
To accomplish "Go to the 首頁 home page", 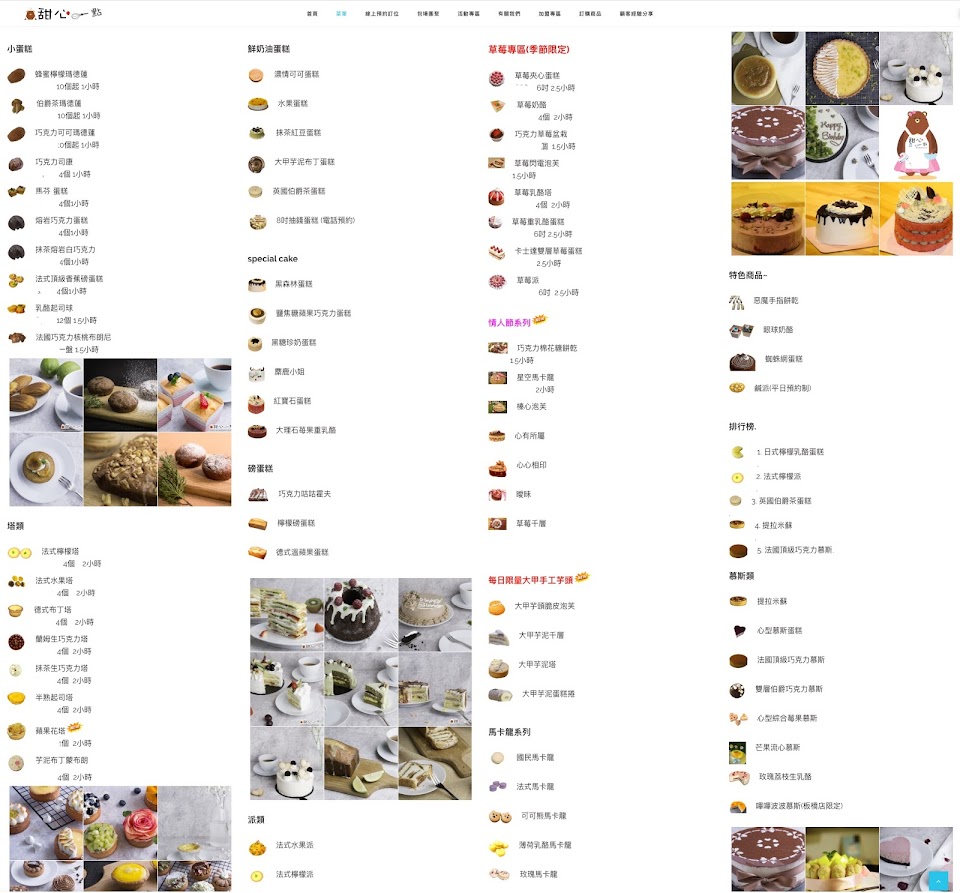I will pyautogui.click(x=312, y=13).
